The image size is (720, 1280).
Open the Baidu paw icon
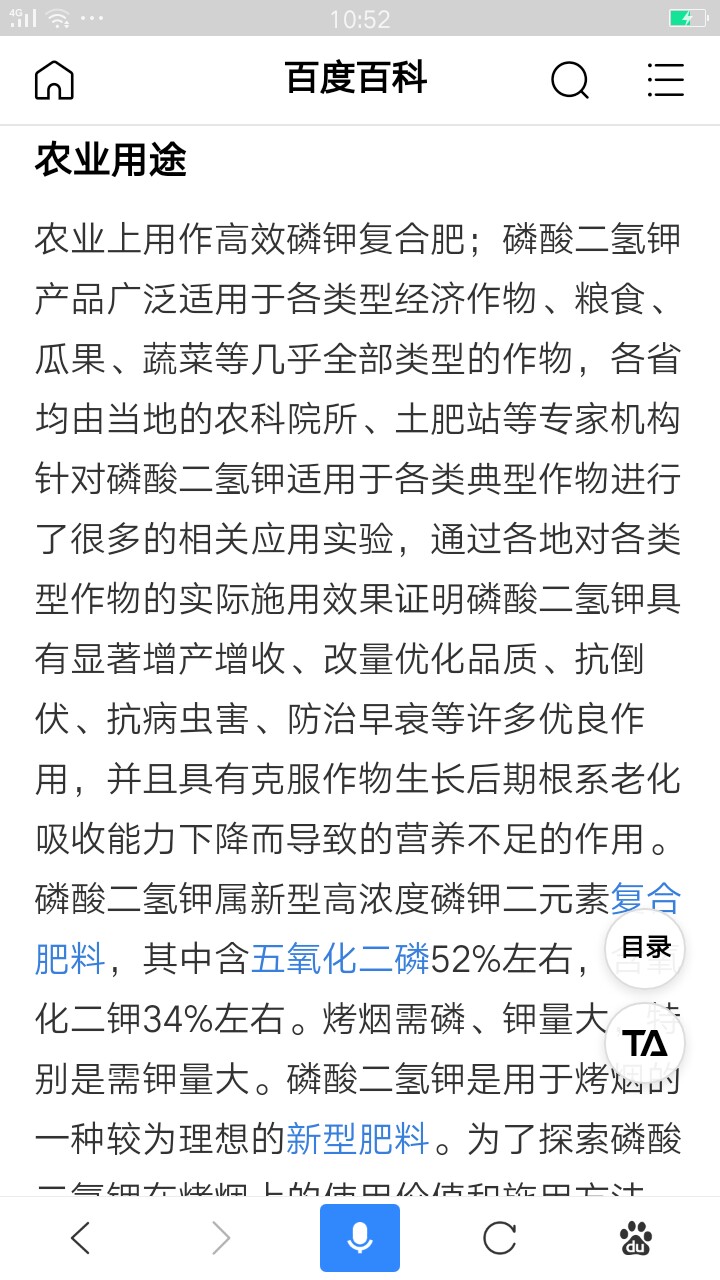(636, 1238)
